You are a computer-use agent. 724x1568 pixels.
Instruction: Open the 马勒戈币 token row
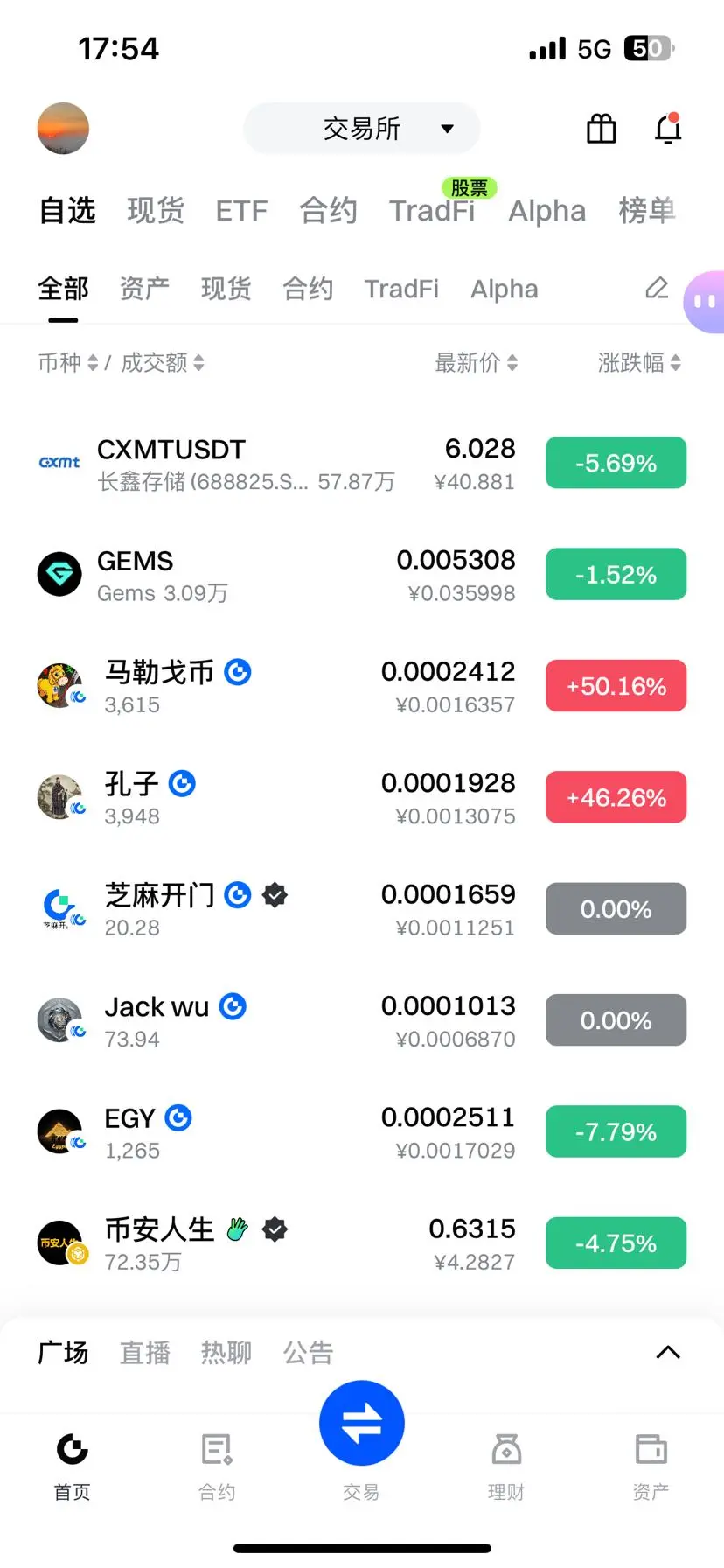point(362,687)
